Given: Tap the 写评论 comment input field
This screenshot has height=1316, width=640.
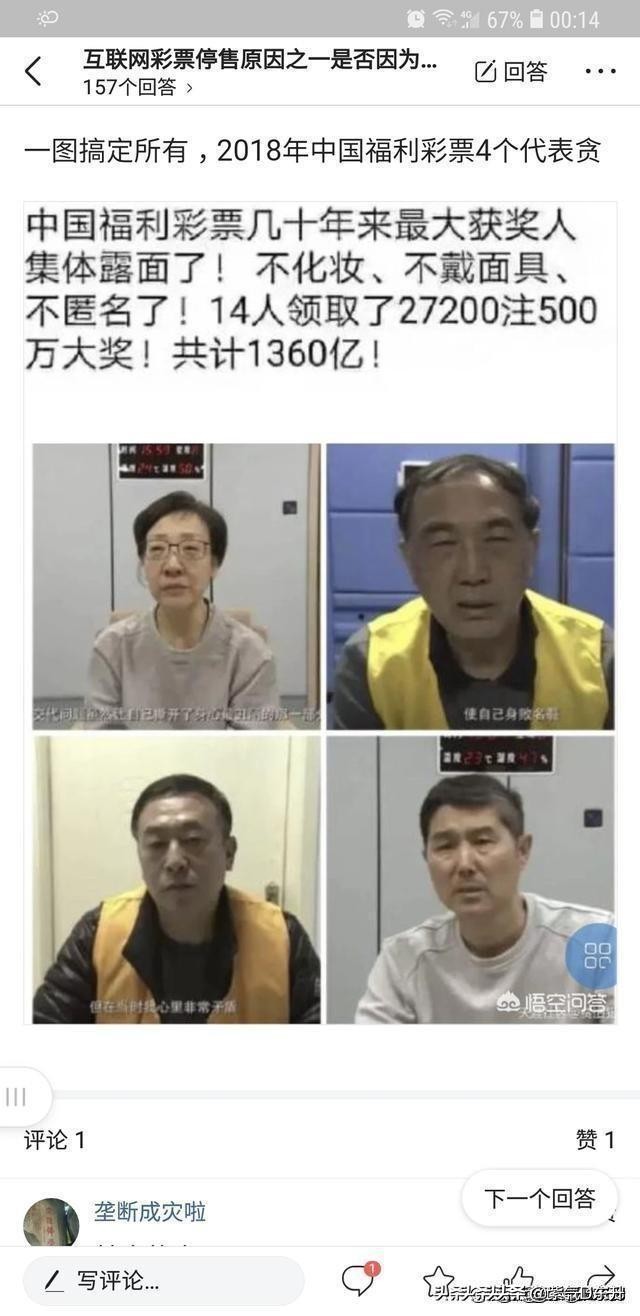Looking at the screenshot, I should pos(163,1281).
